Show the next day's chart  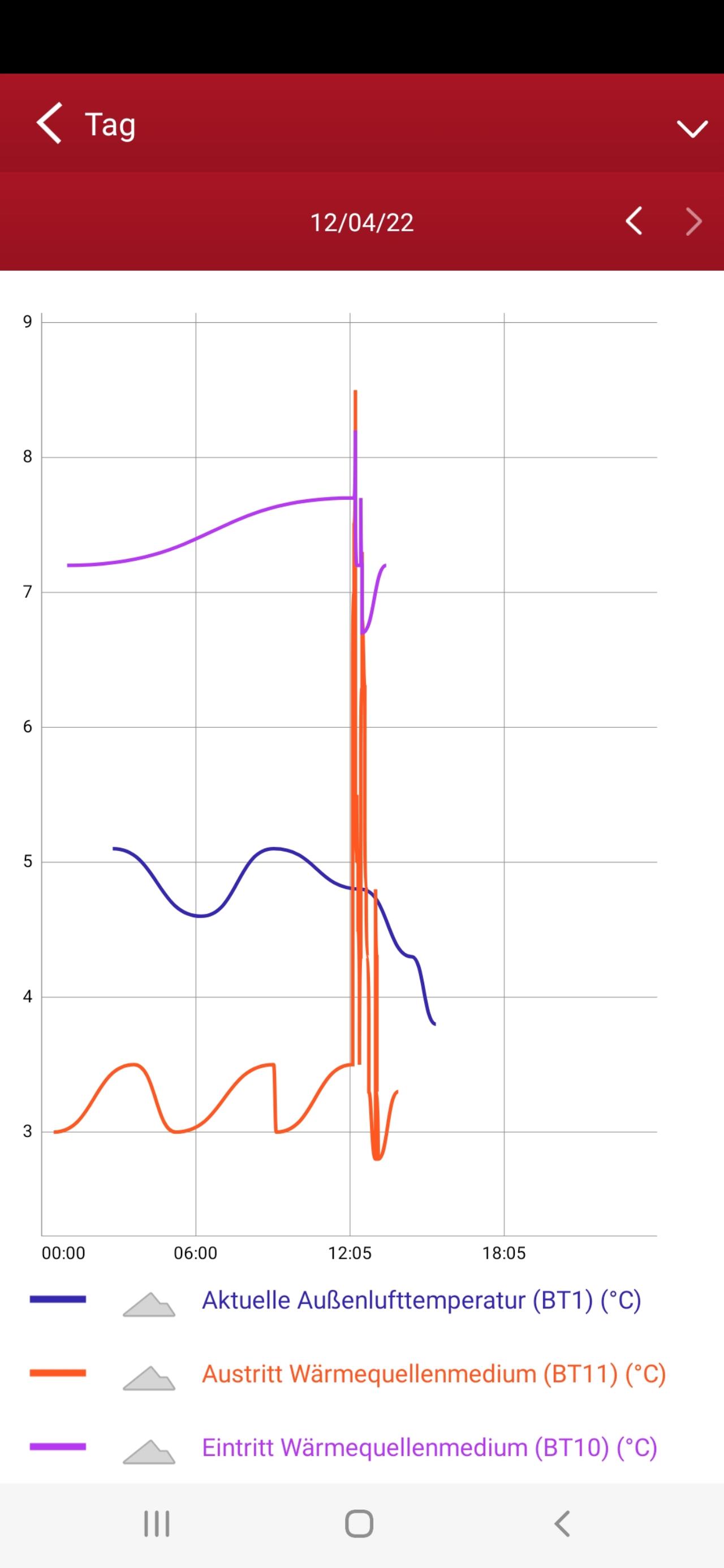693,221
